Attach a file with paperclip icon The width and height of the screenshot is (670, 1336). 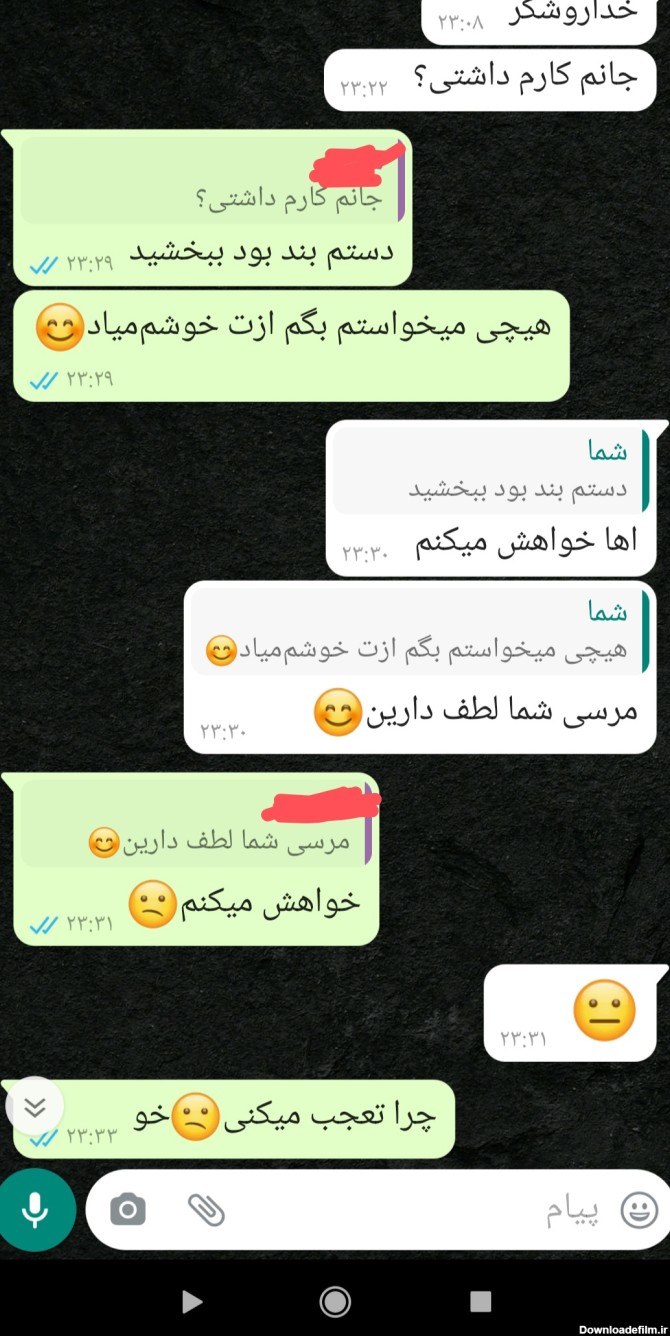click(206, 1211)
